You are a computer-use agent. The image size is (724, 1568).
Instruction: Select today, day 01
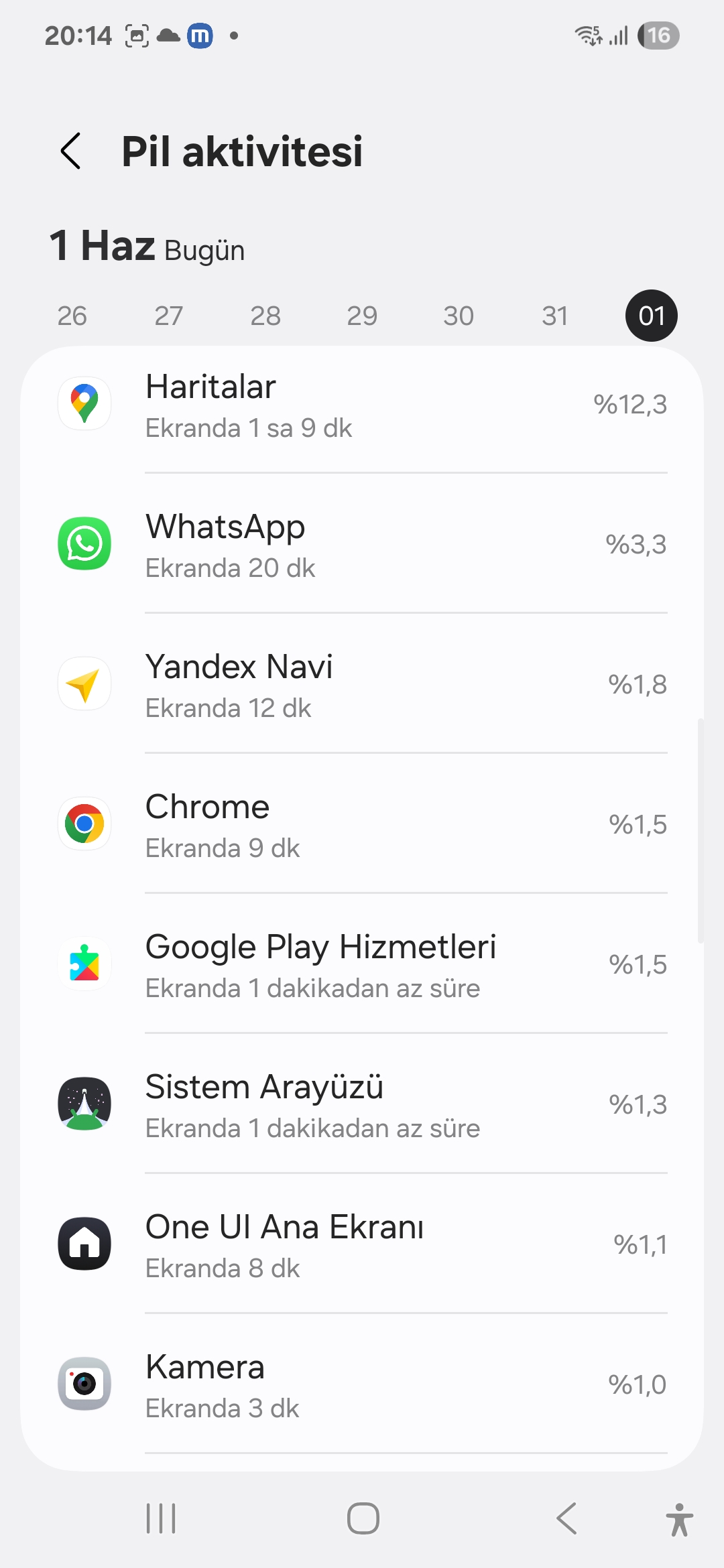click(x=652, y=316)
